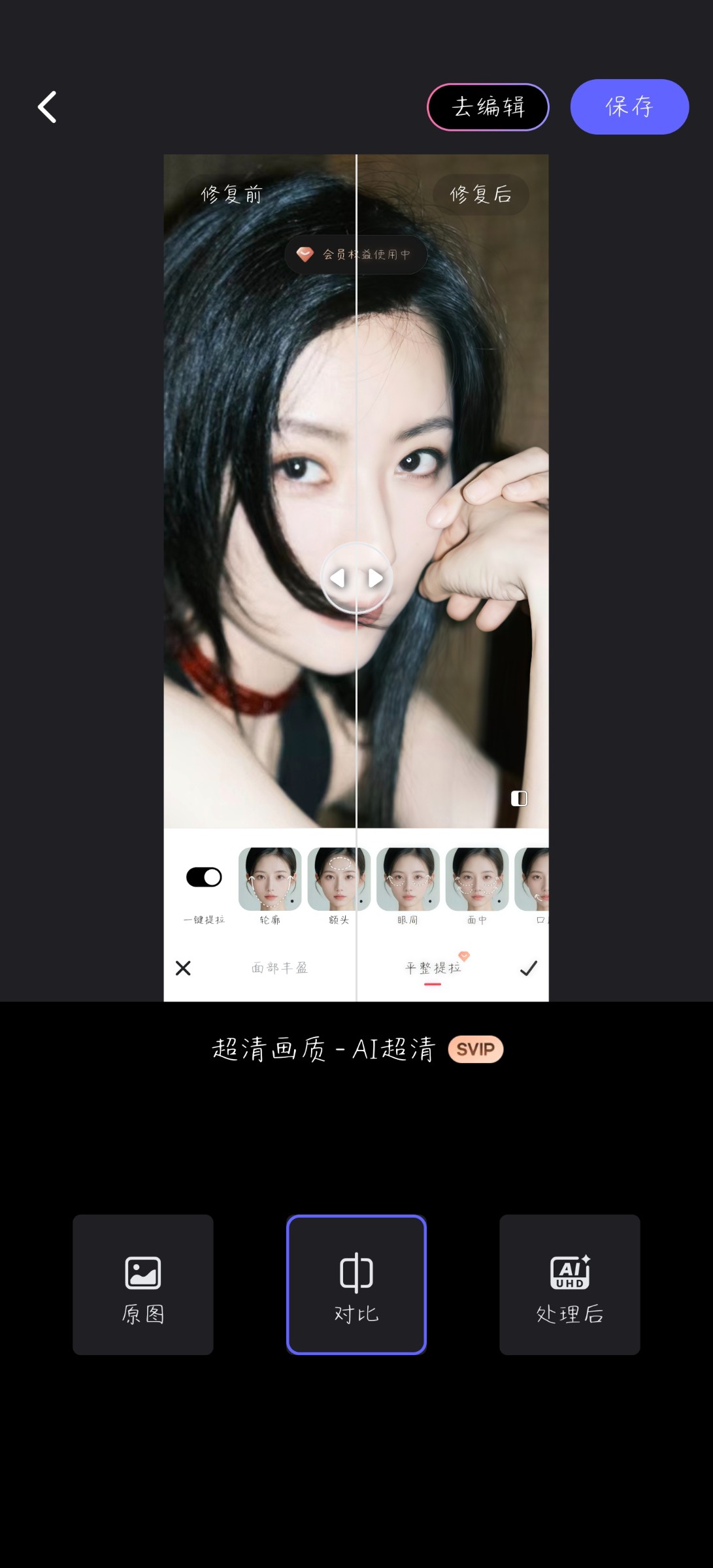Show the 处理后 processed result
This screenshot has width=713, height=1568.
(x=569, y=1284)
